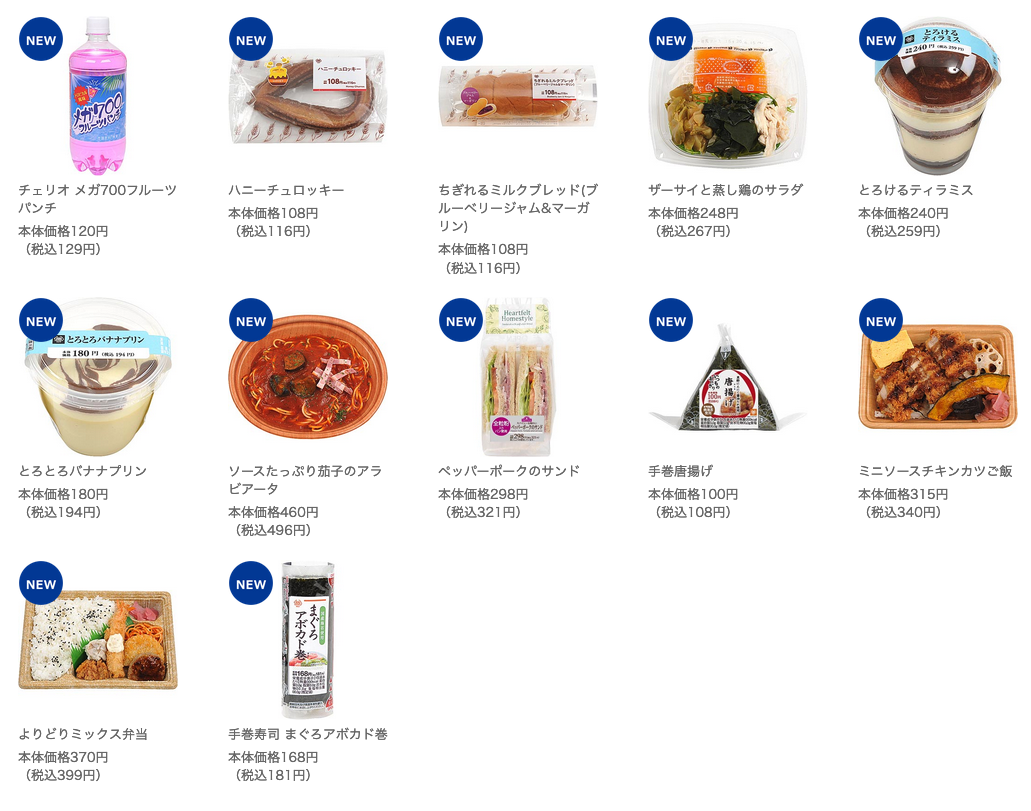Image resolution: width=1031 pixels, height=811 pixels.
Task: View the ハニーチュロッキー item
Action: (x=308, y=96)
